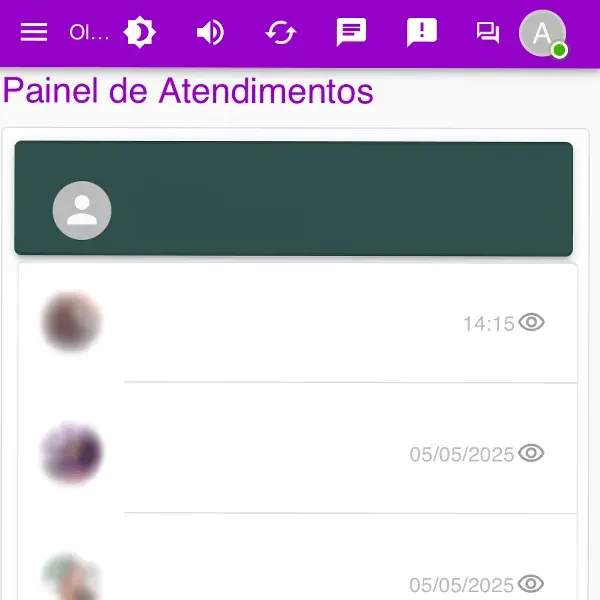Toggle the dark mode brightness icon
Screen dimensions: 600x600
[140, 33]
